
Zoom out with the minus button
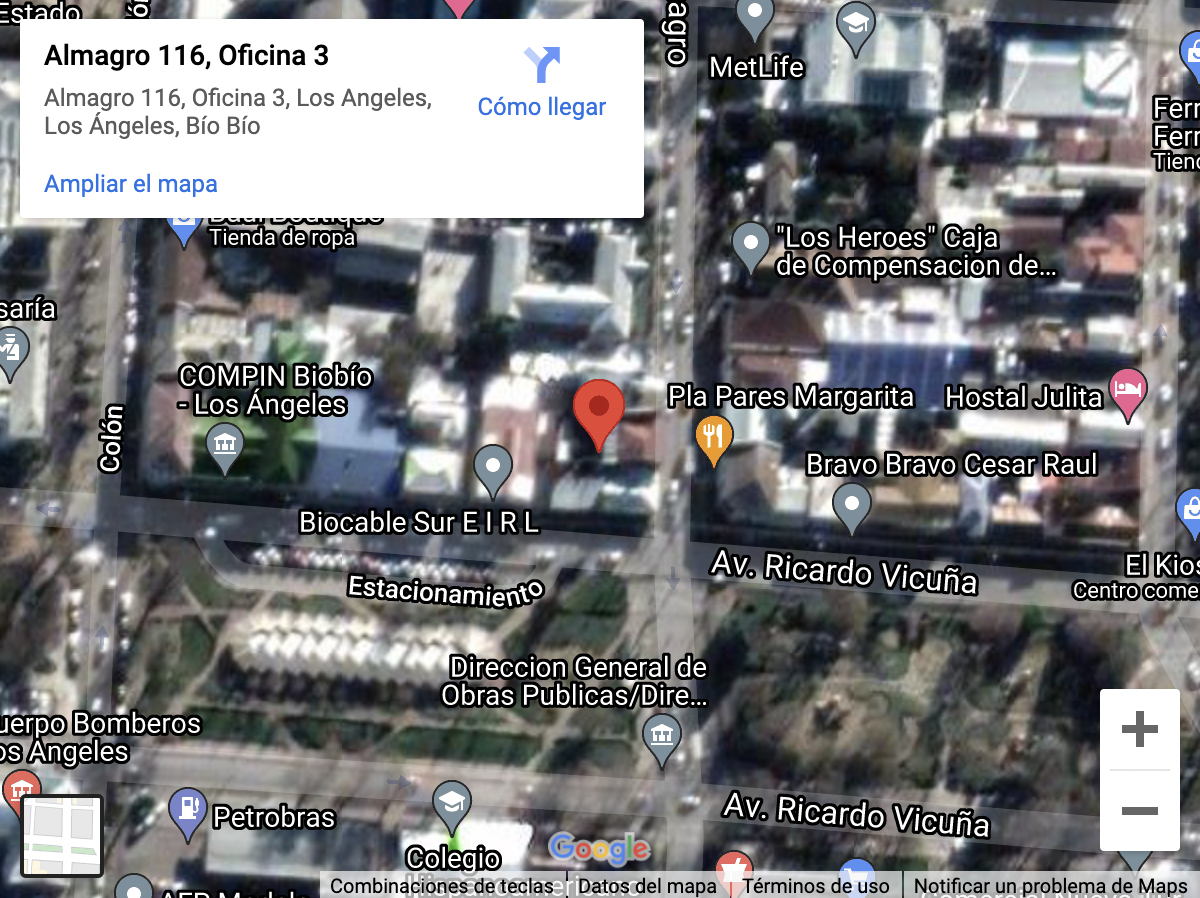(1139, 811)
